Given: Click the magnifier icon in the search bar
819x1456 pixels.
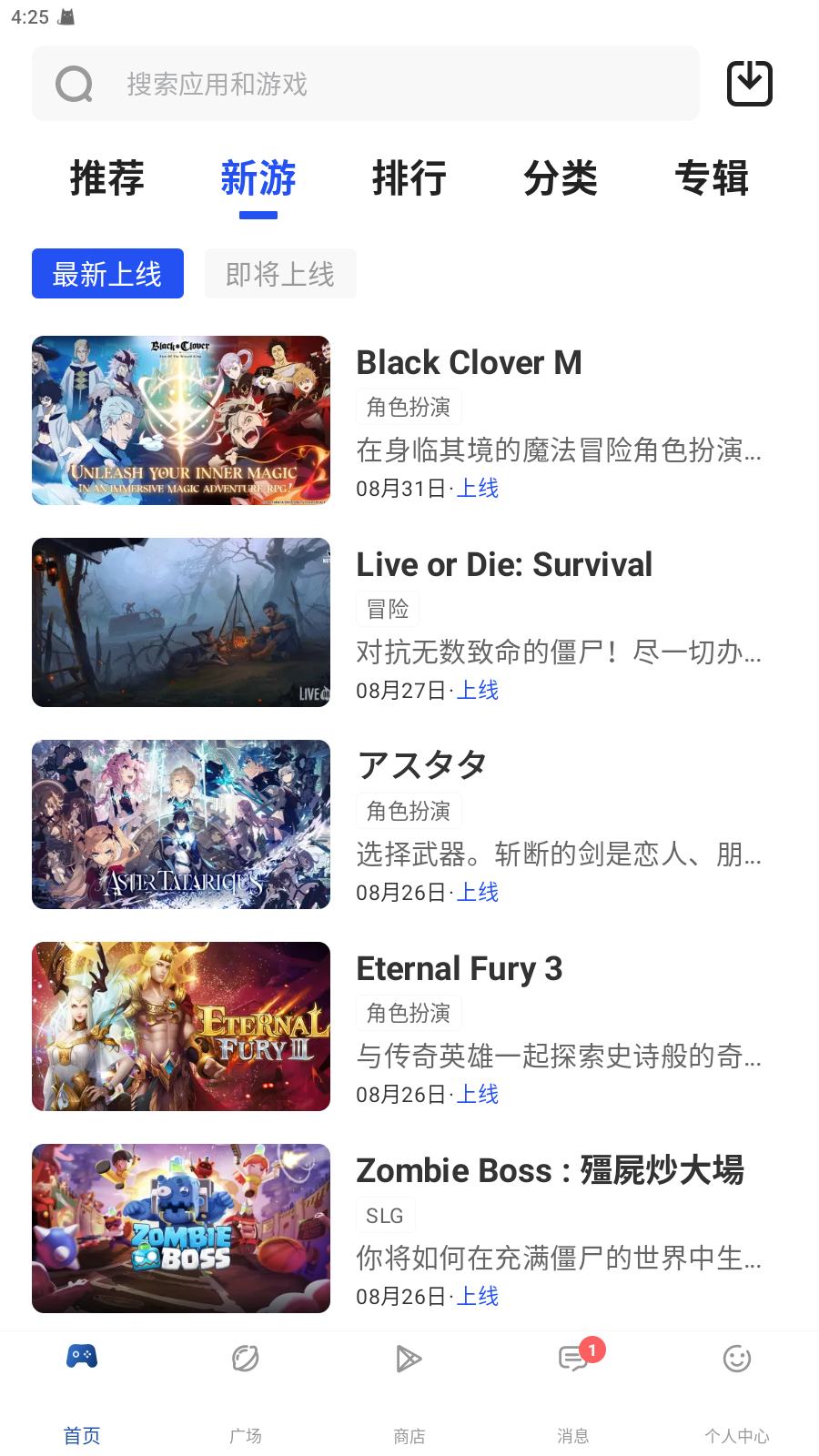Looking at the screenshot, I should pyautogui.click(x=74, y=83).
